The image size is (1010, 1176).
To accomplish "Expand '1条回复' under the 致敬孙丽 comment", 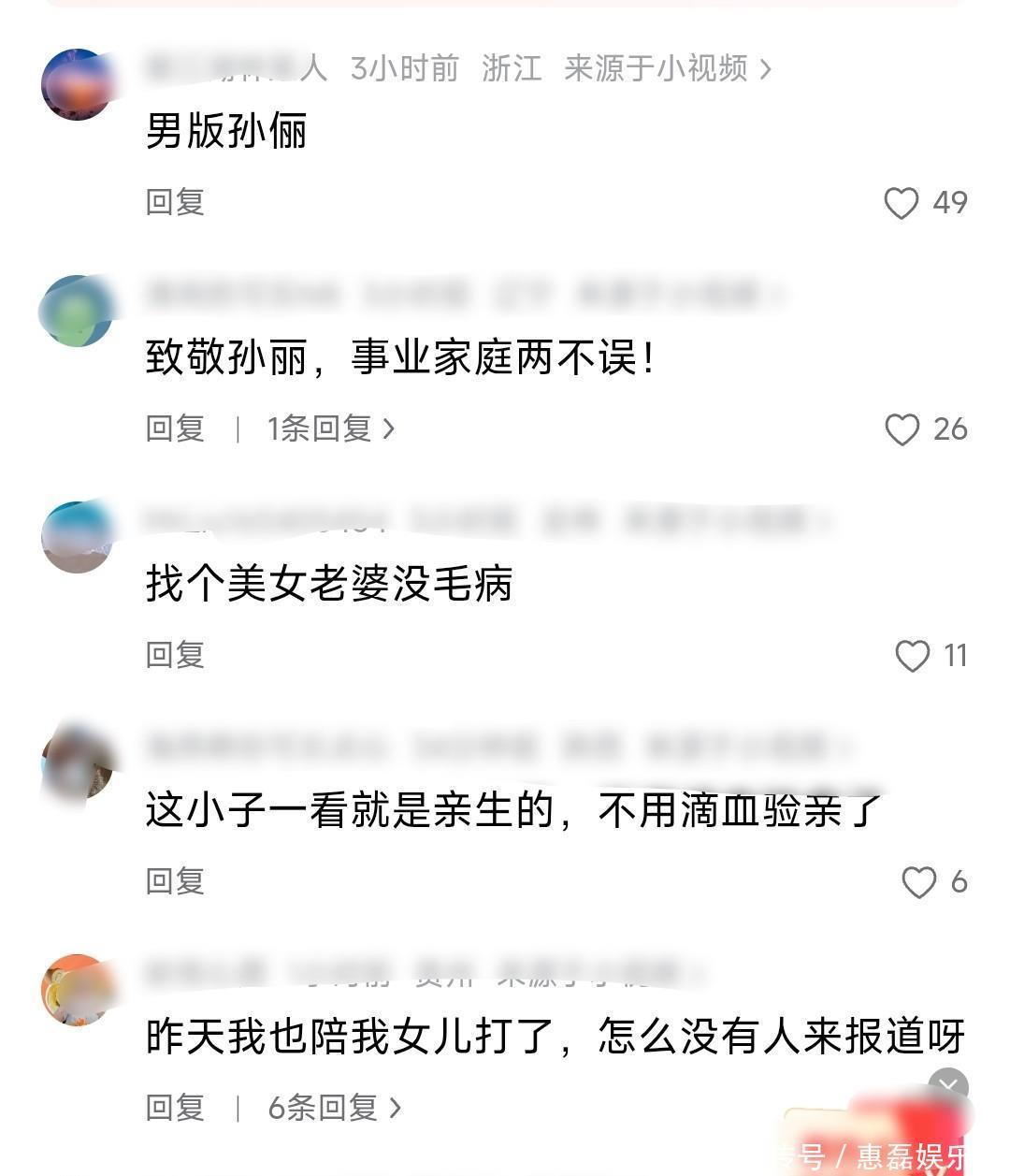I will point(330,428).
